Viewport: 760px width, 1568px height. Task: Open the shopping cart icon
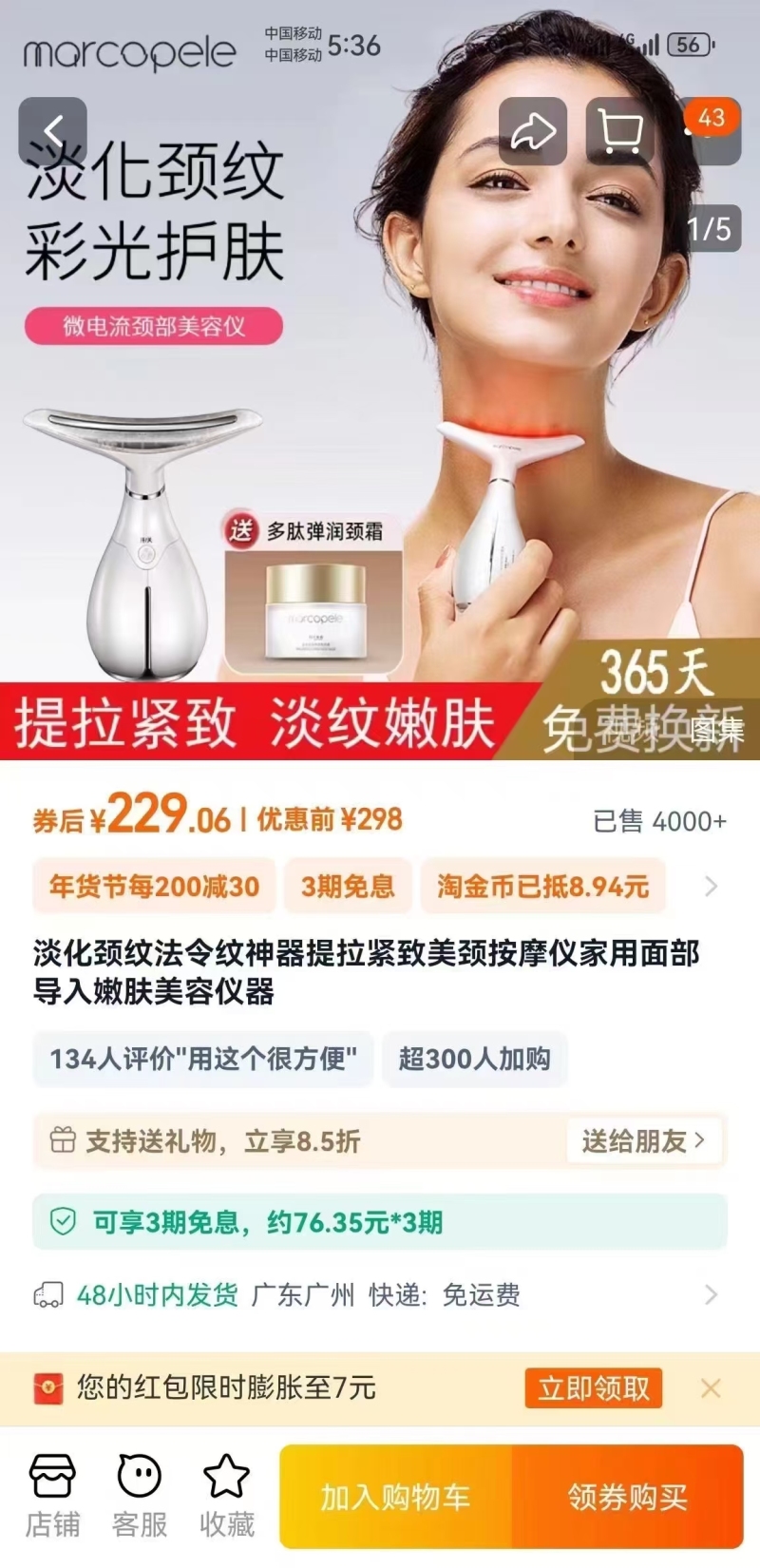(x=620, y=131)
